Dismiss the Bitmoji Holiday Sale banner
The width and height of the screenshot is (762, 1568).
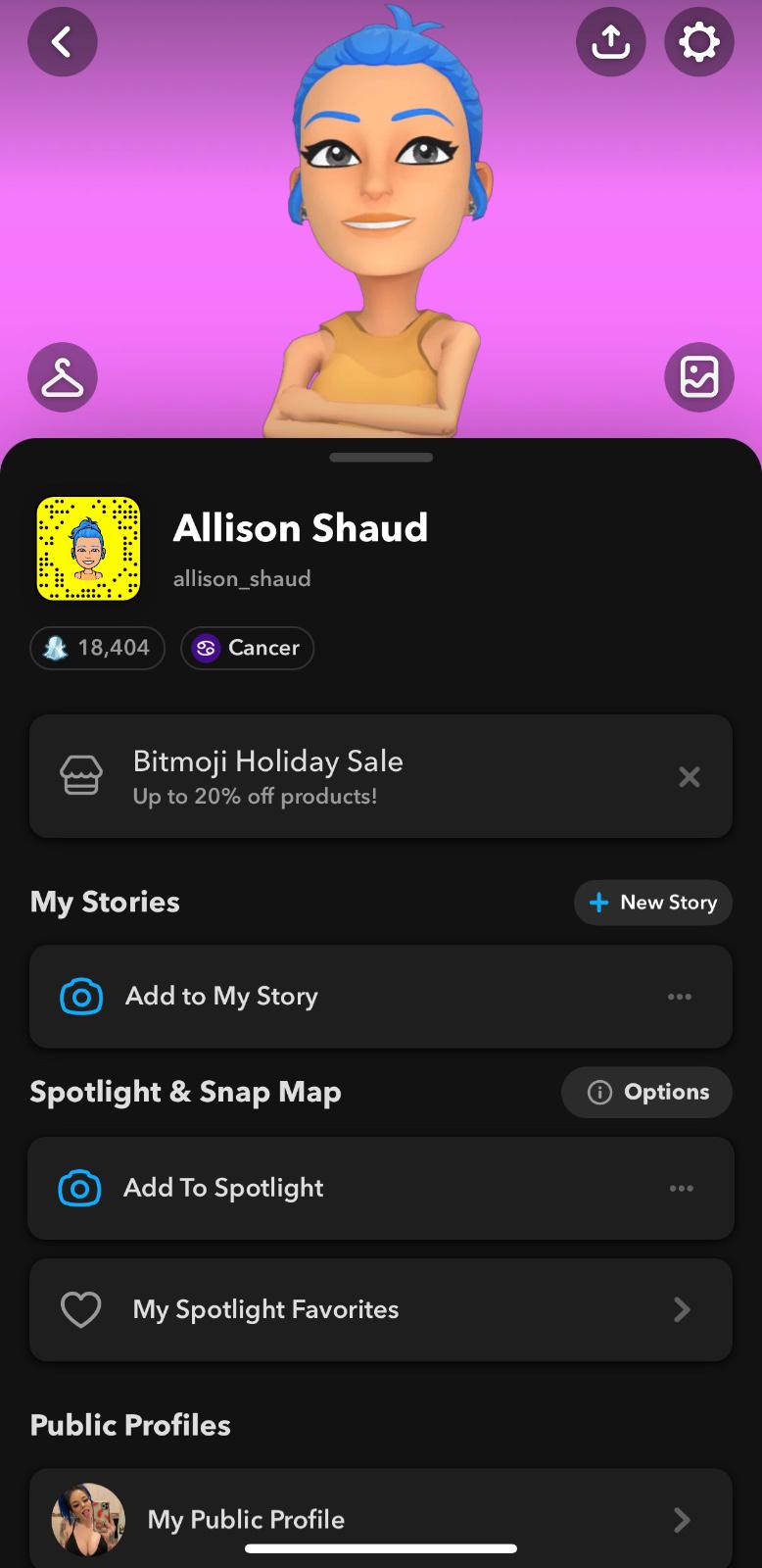(690, 777)
